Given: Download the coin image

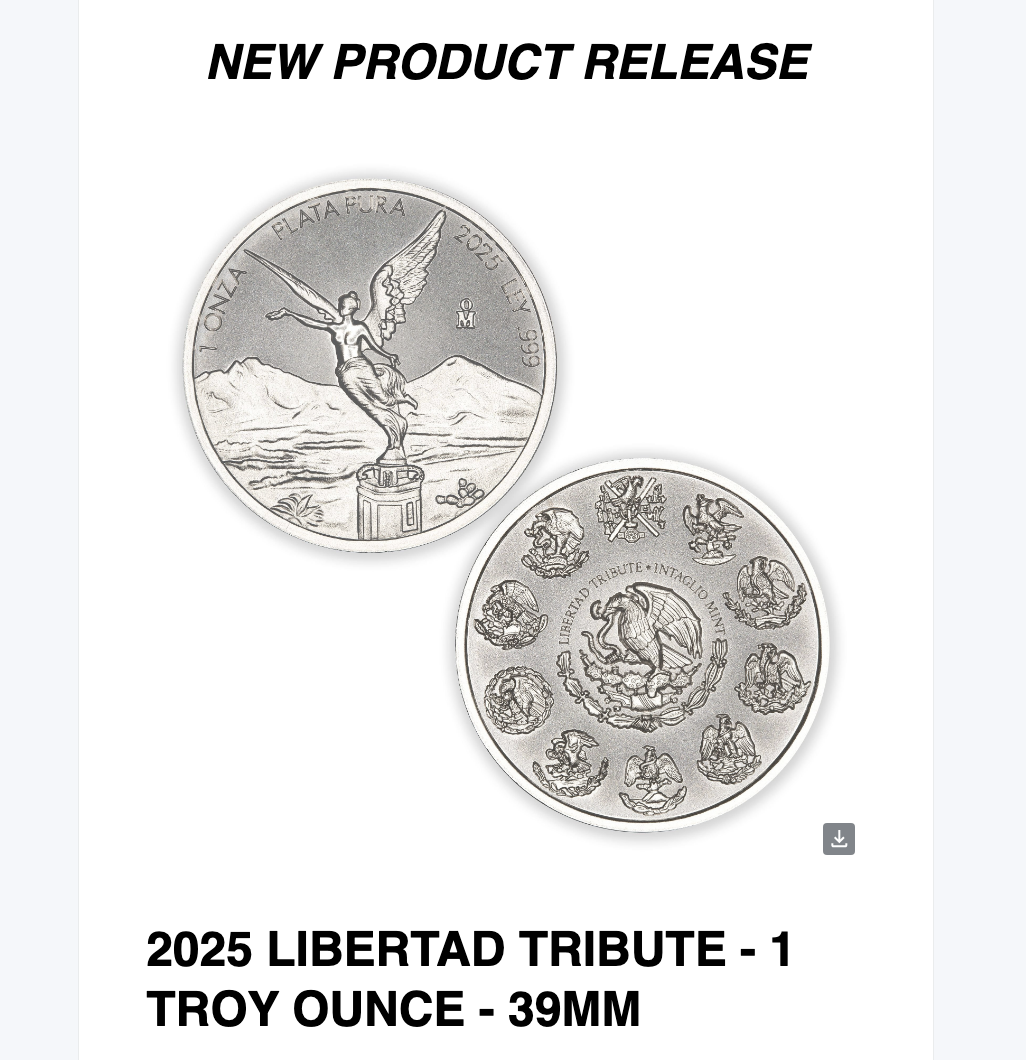Looking at the screenshot, I should [838, 839].
